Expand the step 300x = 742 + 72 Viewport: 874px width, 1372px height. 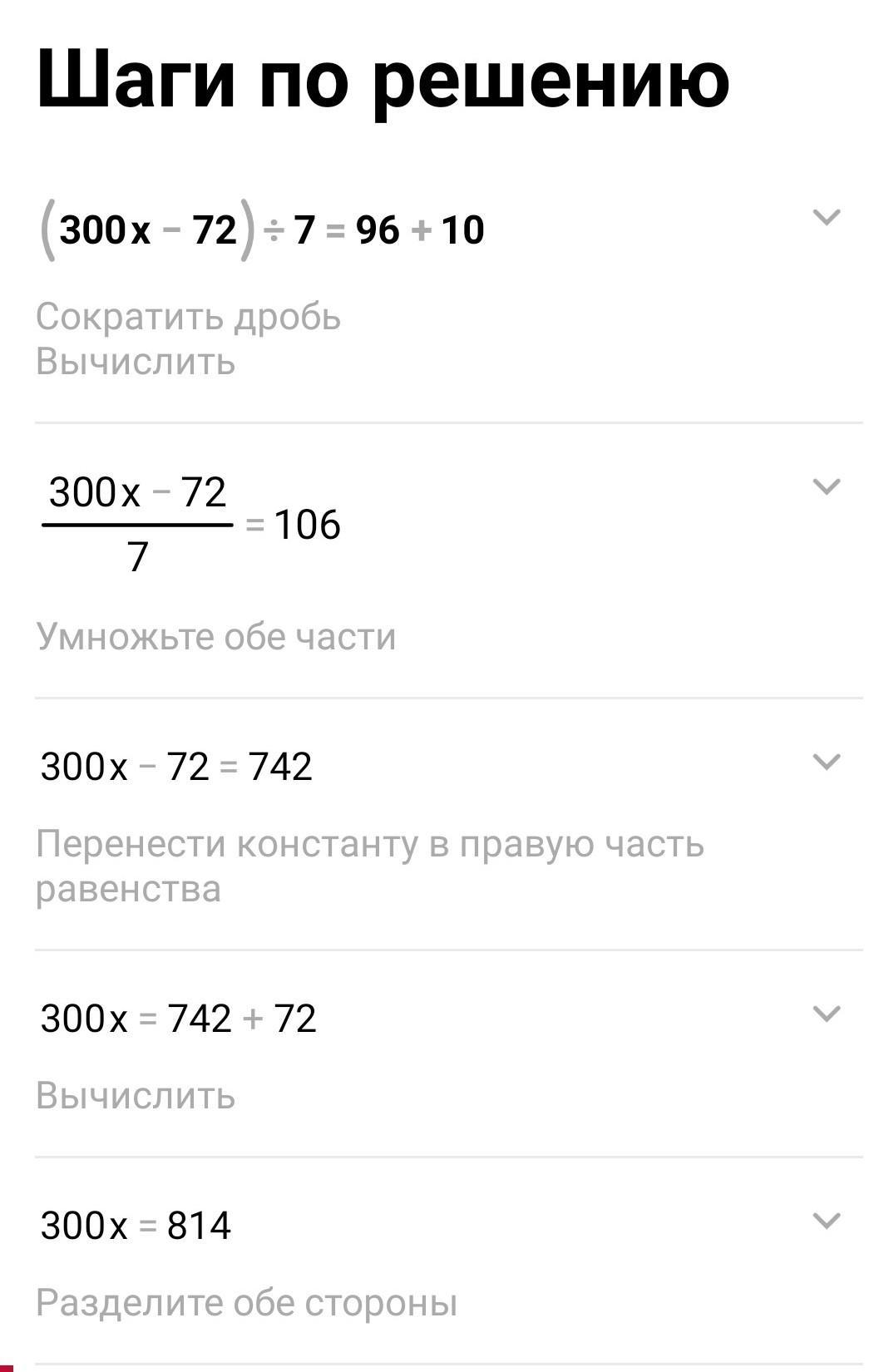(x=826, y=1014)
